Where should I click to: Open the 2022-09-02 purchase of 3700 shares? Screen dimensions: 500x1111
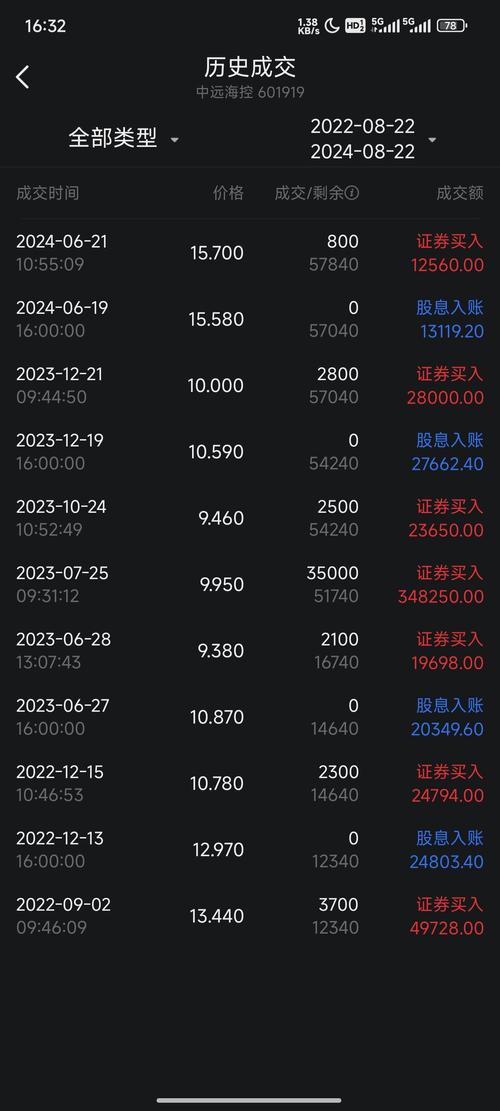[250, 915]
